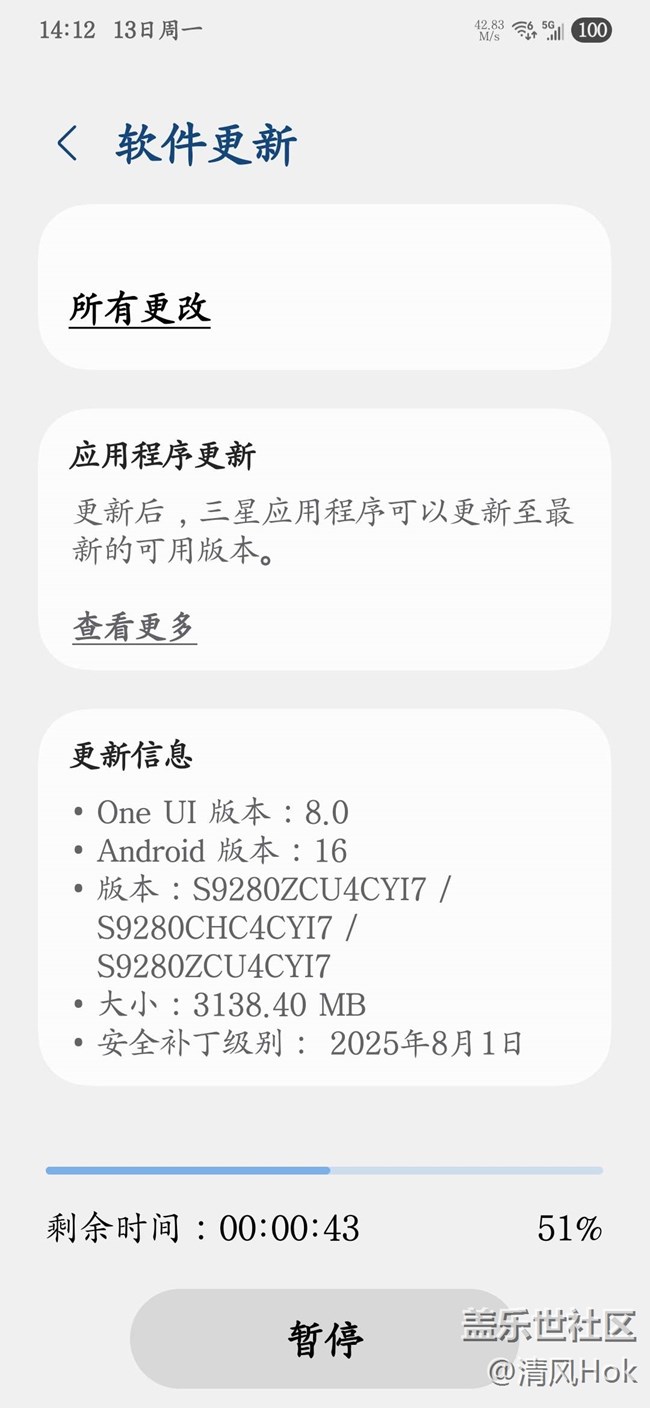Open the 所有更改 link
This screenshot has width=650, height=1408.
point(139,309)
